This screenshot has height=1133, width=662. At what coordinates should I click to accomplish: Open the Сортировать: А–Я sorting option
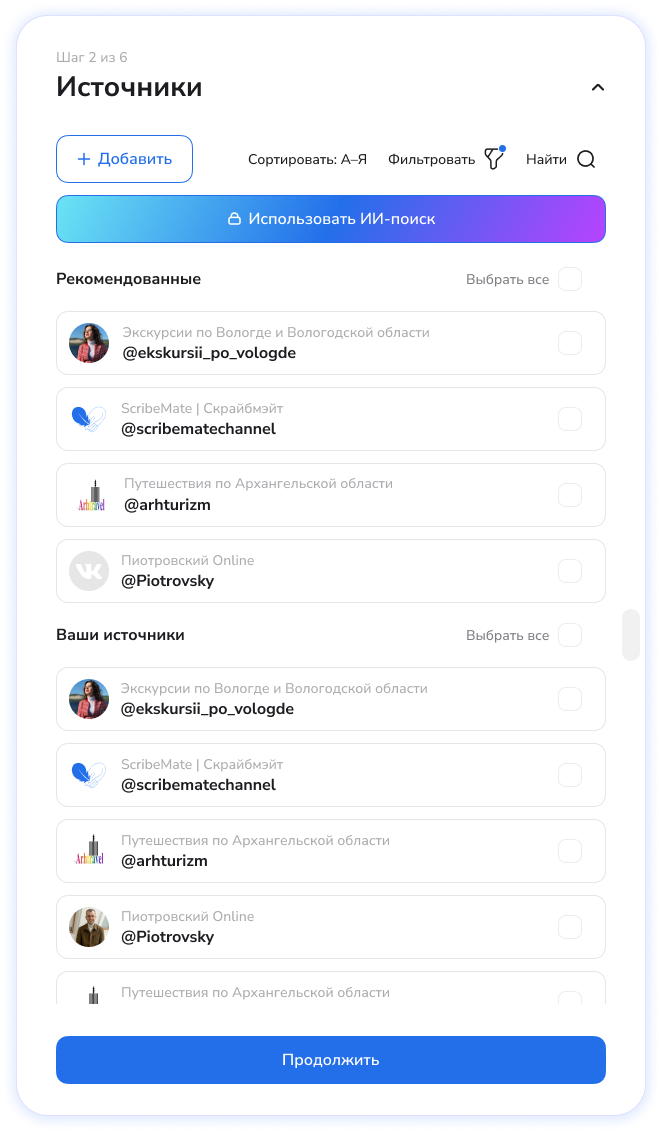[307, 159]
